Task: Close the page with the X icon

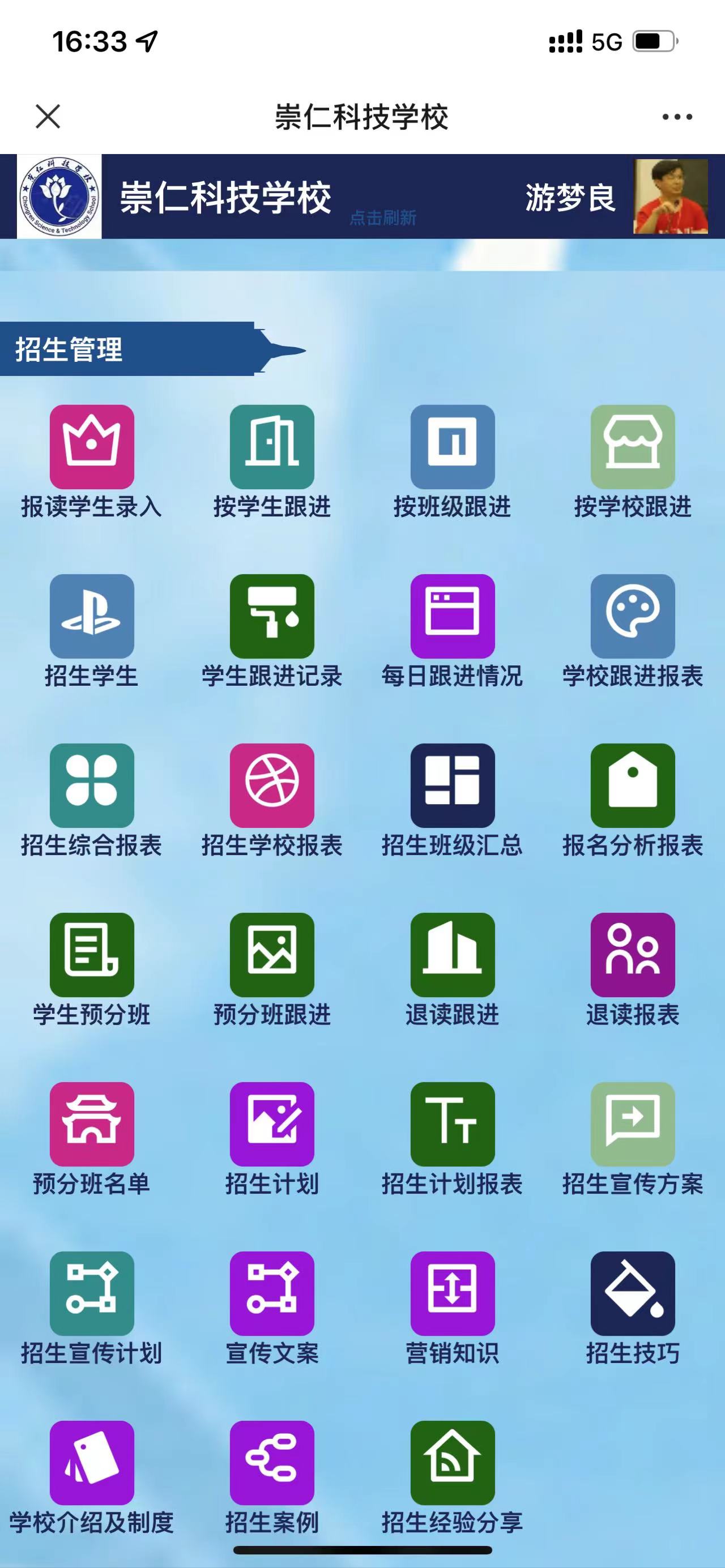Action: [48, 116]
